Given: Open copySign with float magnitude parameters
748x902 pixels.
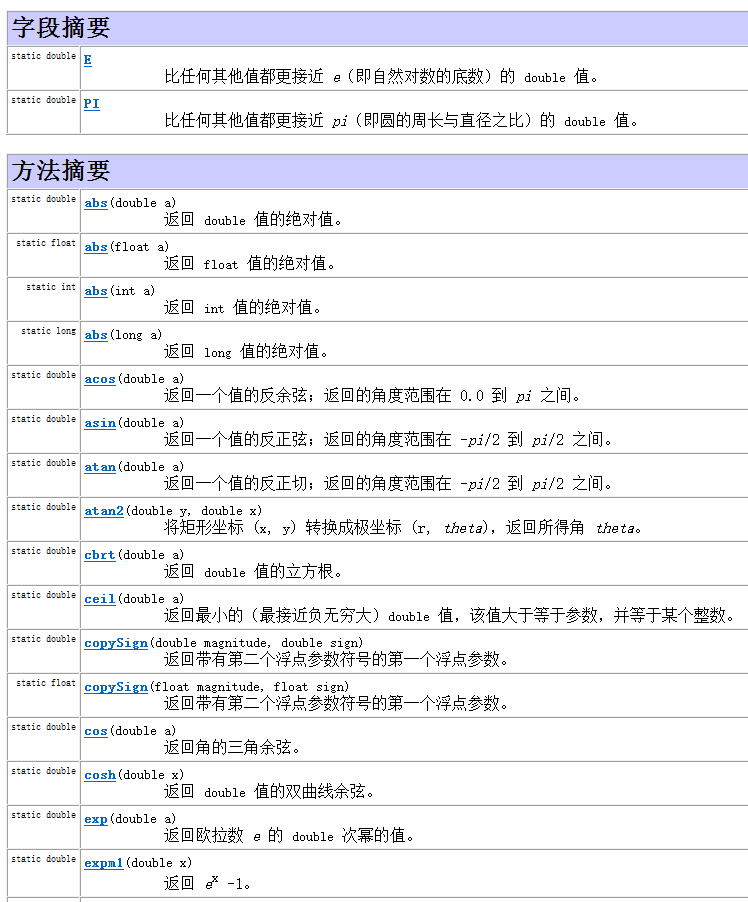Looking at the screenshot, I should pyautogui.click(x=116, y=687).
